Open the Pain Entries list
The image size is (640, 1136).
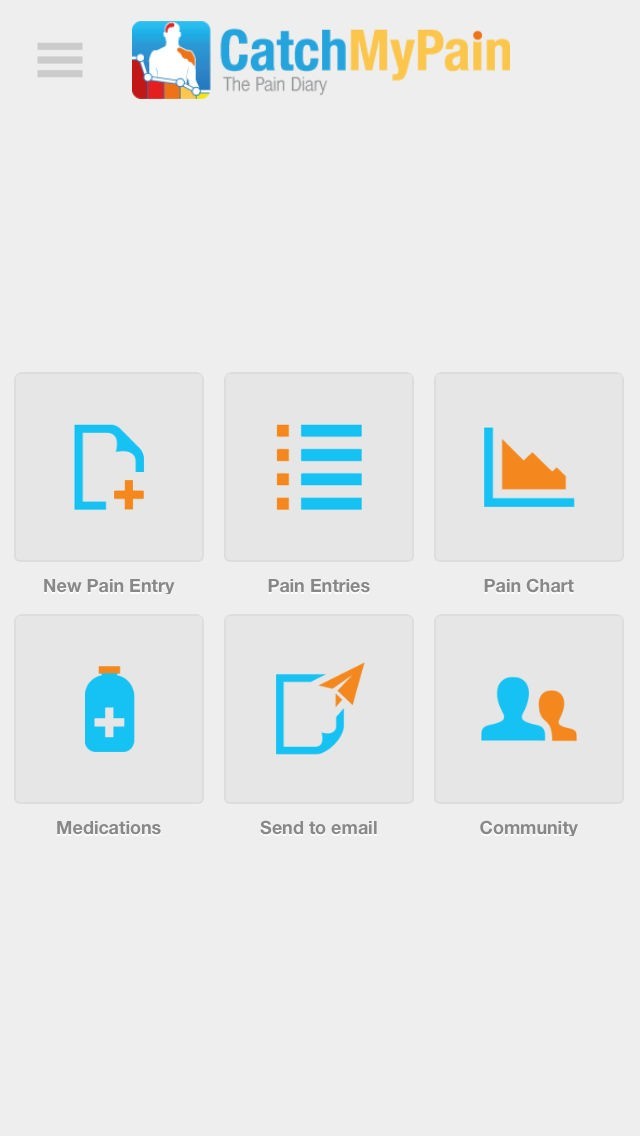click(319, 467)
